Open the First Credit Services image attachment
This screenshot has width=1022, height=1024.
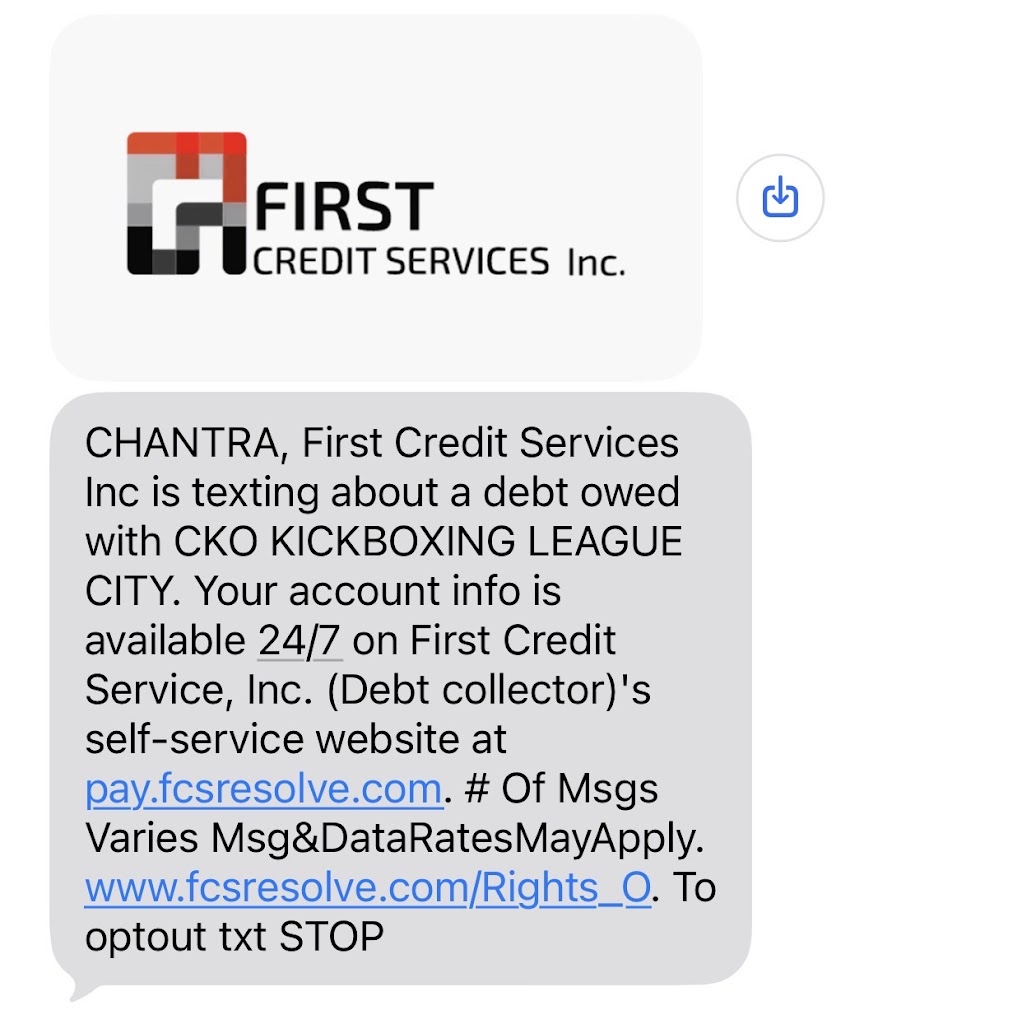(376, 200)
